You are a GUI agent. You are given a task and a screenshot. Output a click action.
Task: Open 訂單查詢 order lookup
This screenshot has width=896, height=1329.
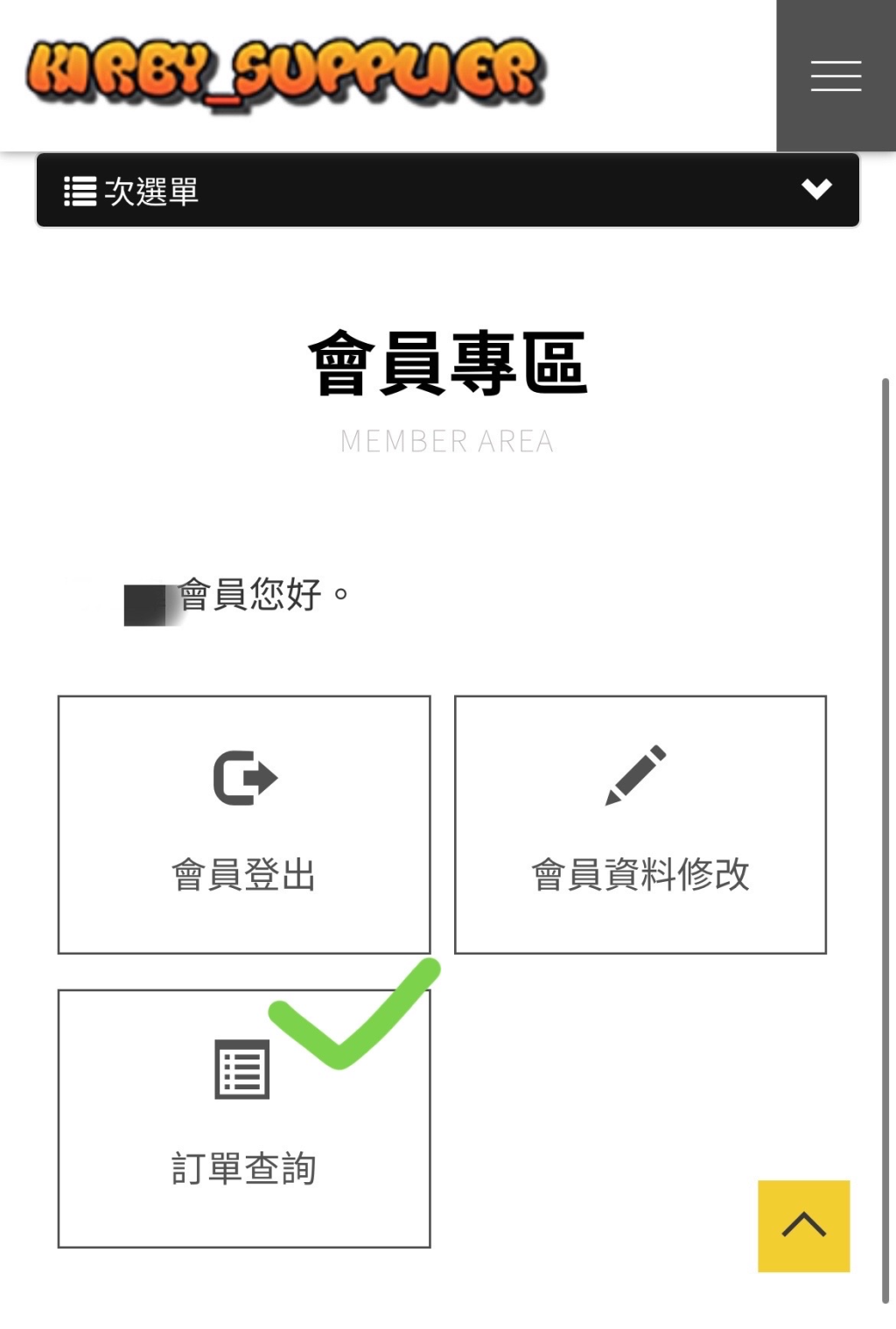click(x=244, y=1118)
